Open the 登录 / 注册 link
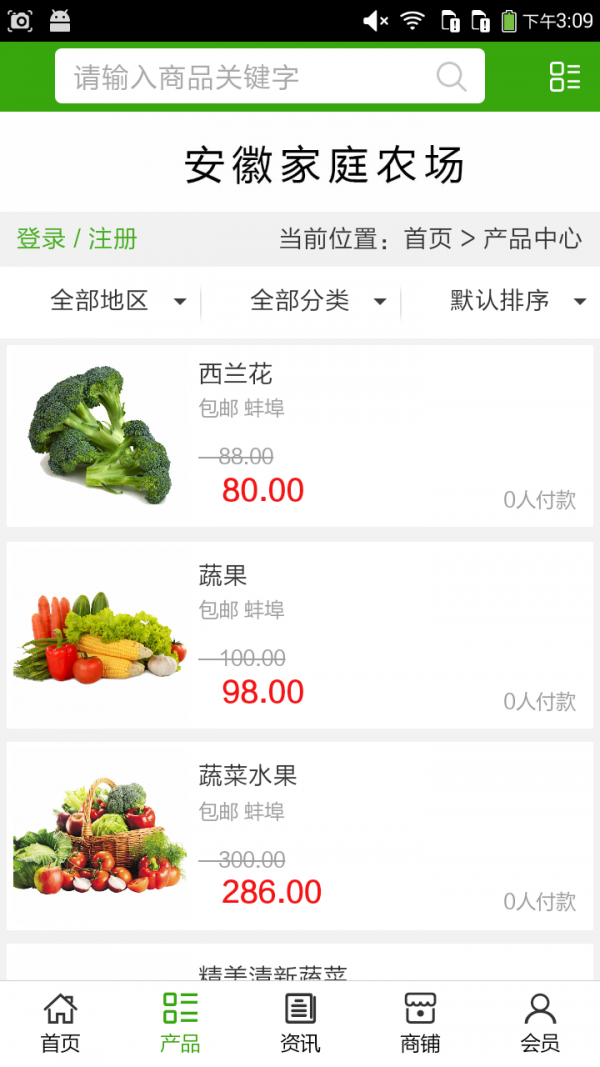The image size is (600, 1067). pyautogui.click(x=77, y=239)
